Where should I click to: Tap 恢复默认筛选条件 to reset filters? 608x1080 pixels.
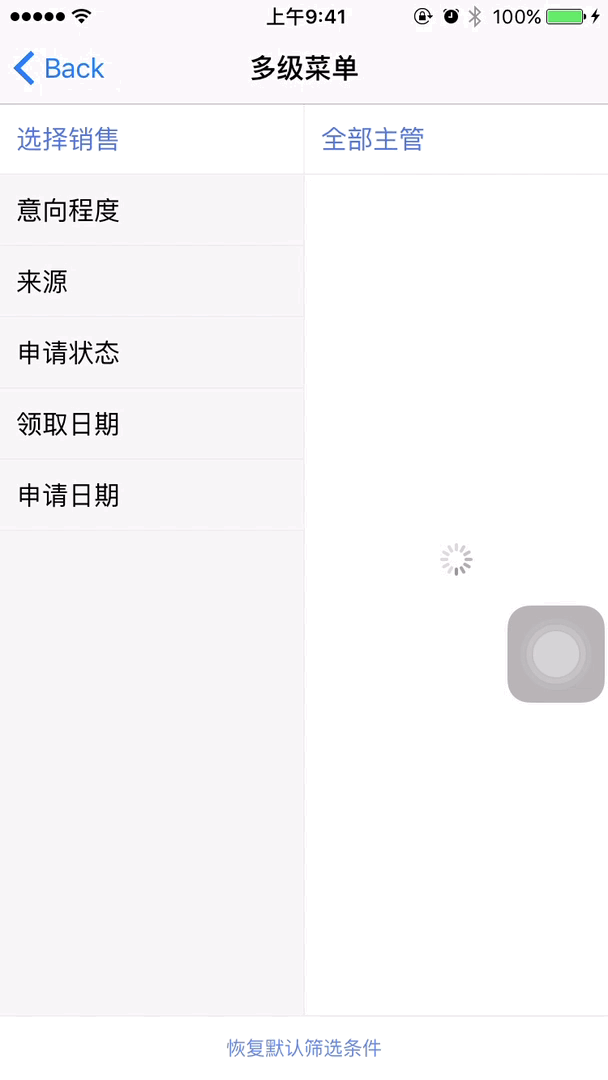[x=304, y=1048]
